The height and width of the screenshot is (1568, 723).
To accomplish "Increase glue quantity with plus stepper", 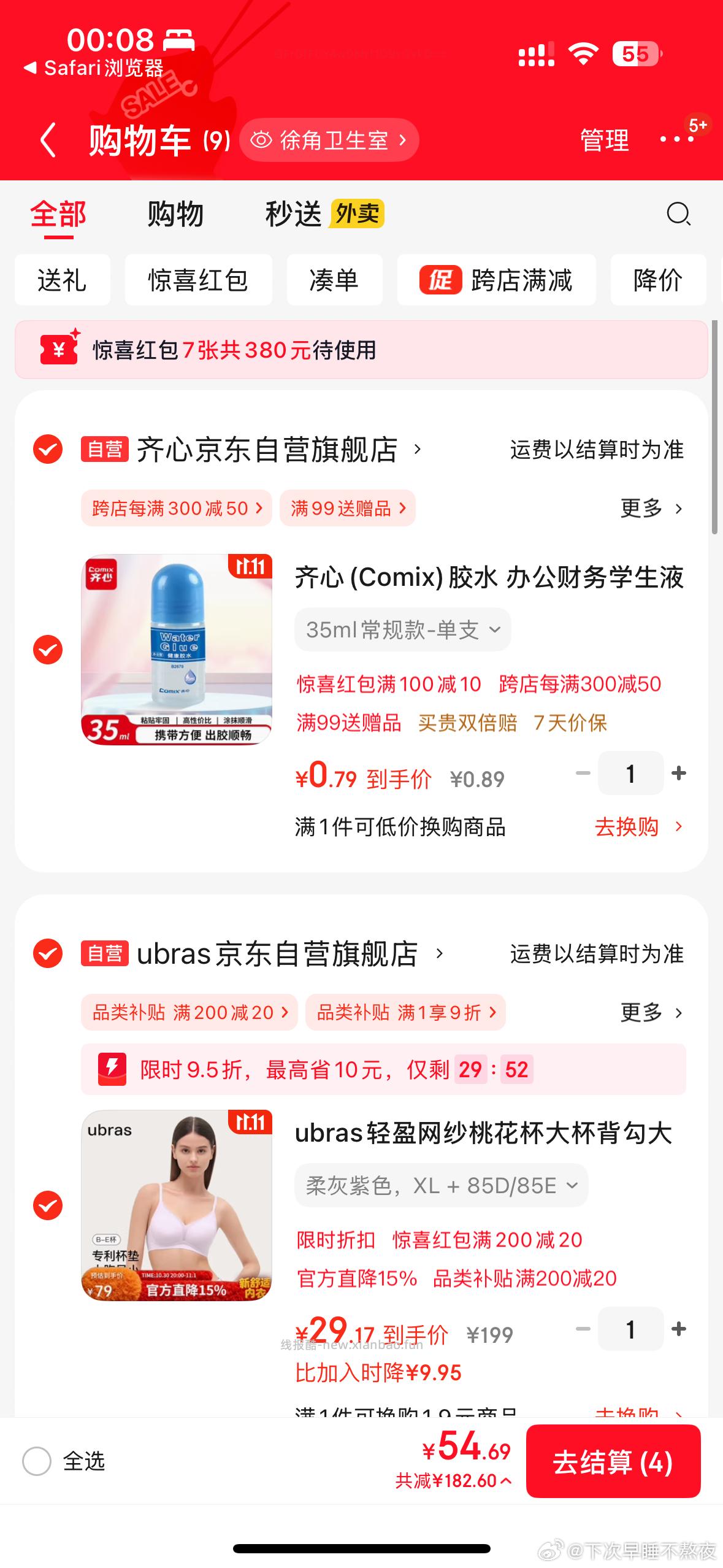I will pos(678,773).
